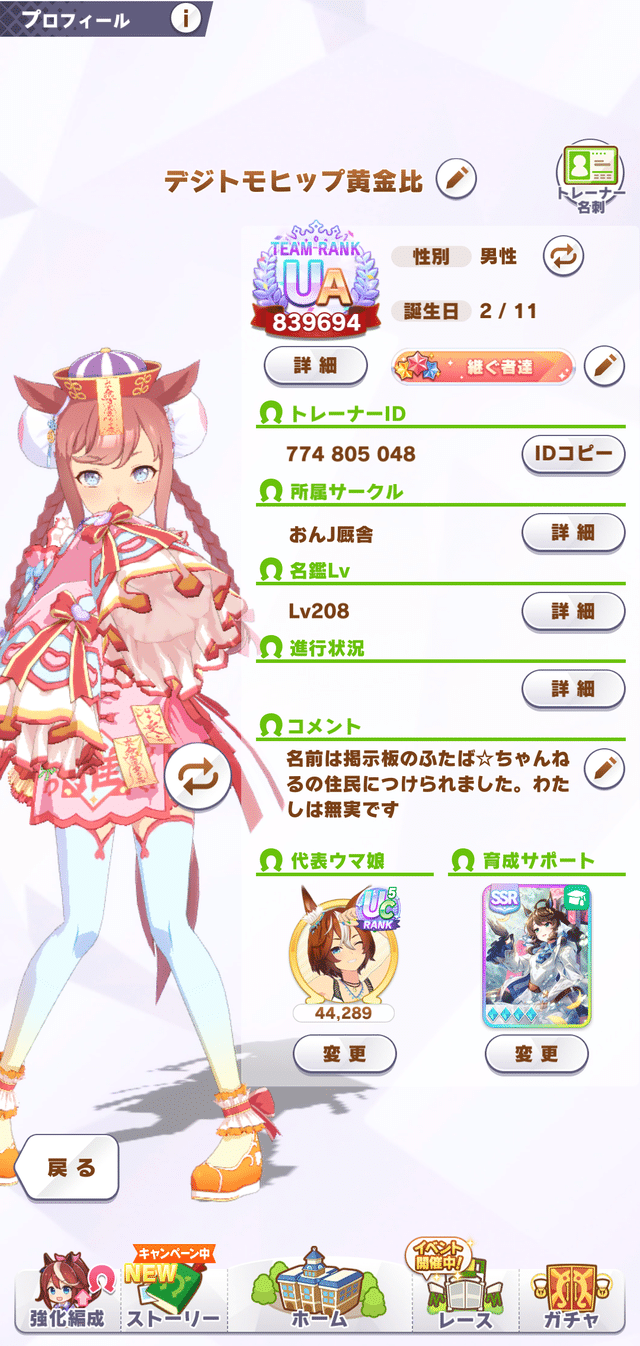The height and width of the screenshot is (1346, 640).
Task: Change the 代表ウマ娘 representative
Action: click(x=344, y=1054)
